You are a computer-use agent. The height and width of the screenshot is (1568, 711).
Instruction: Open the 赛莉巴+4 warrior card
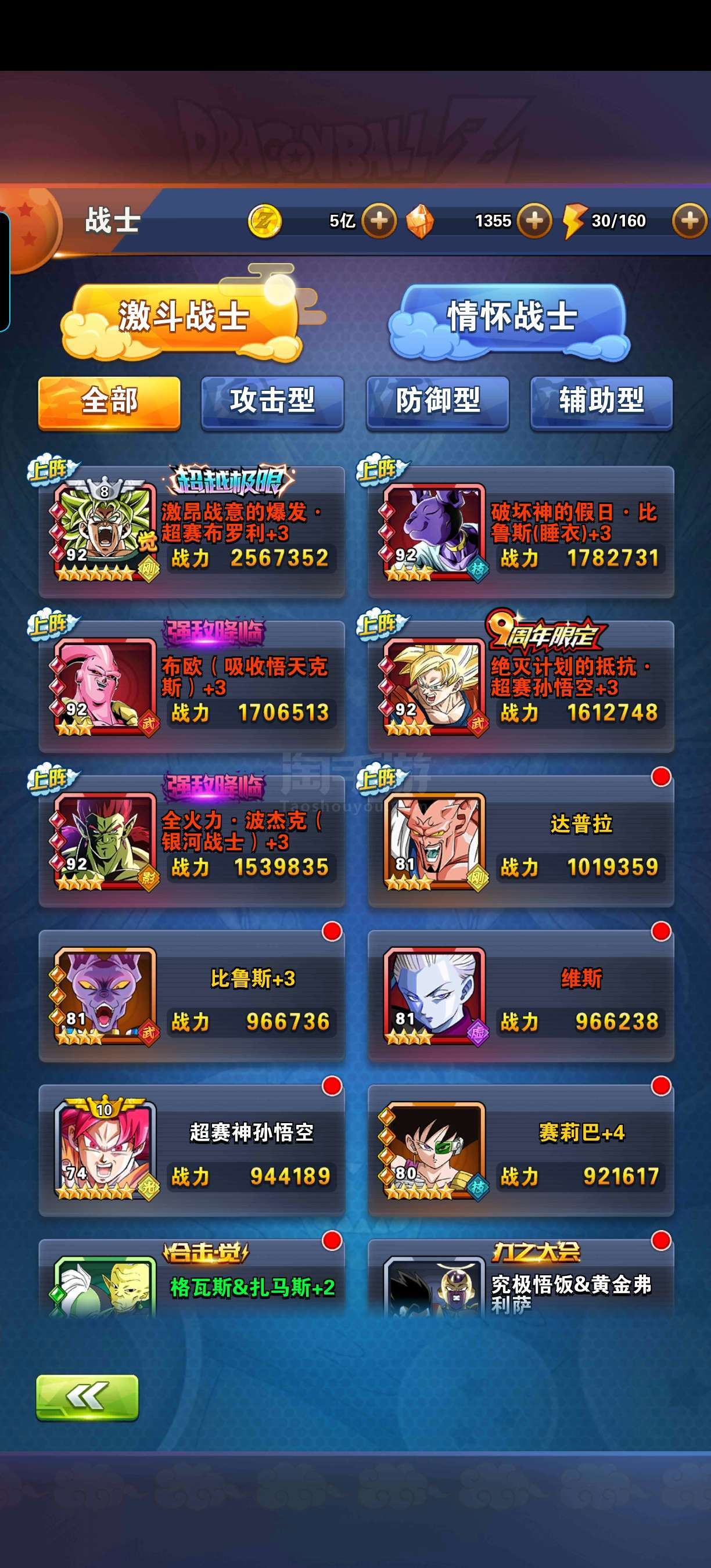521,1150
